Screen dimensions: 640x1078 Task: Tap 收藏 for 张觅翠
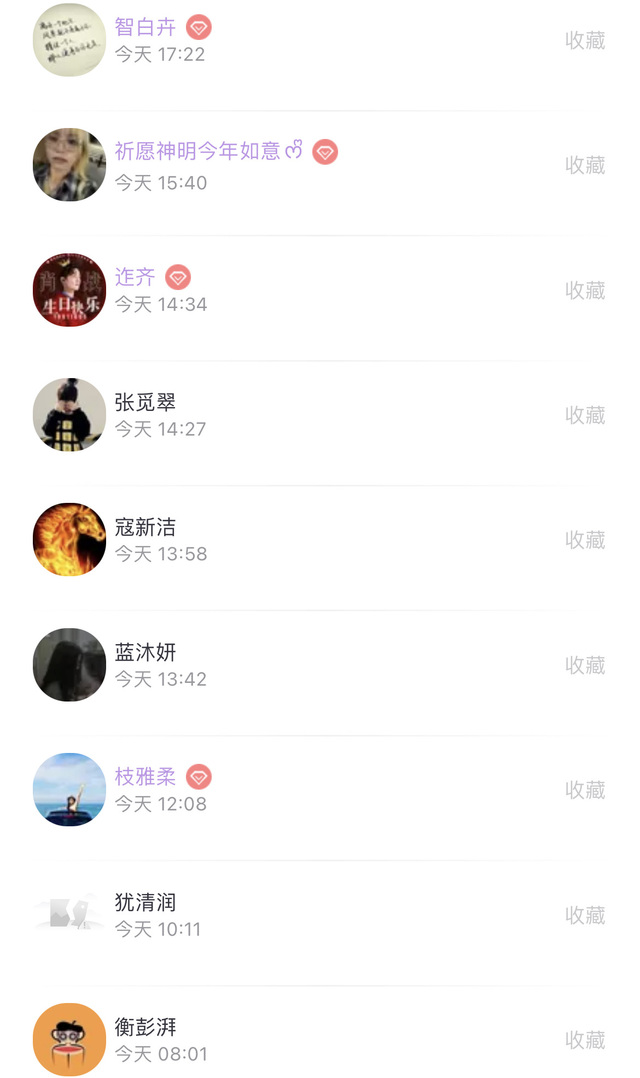(x=585, y=415)
